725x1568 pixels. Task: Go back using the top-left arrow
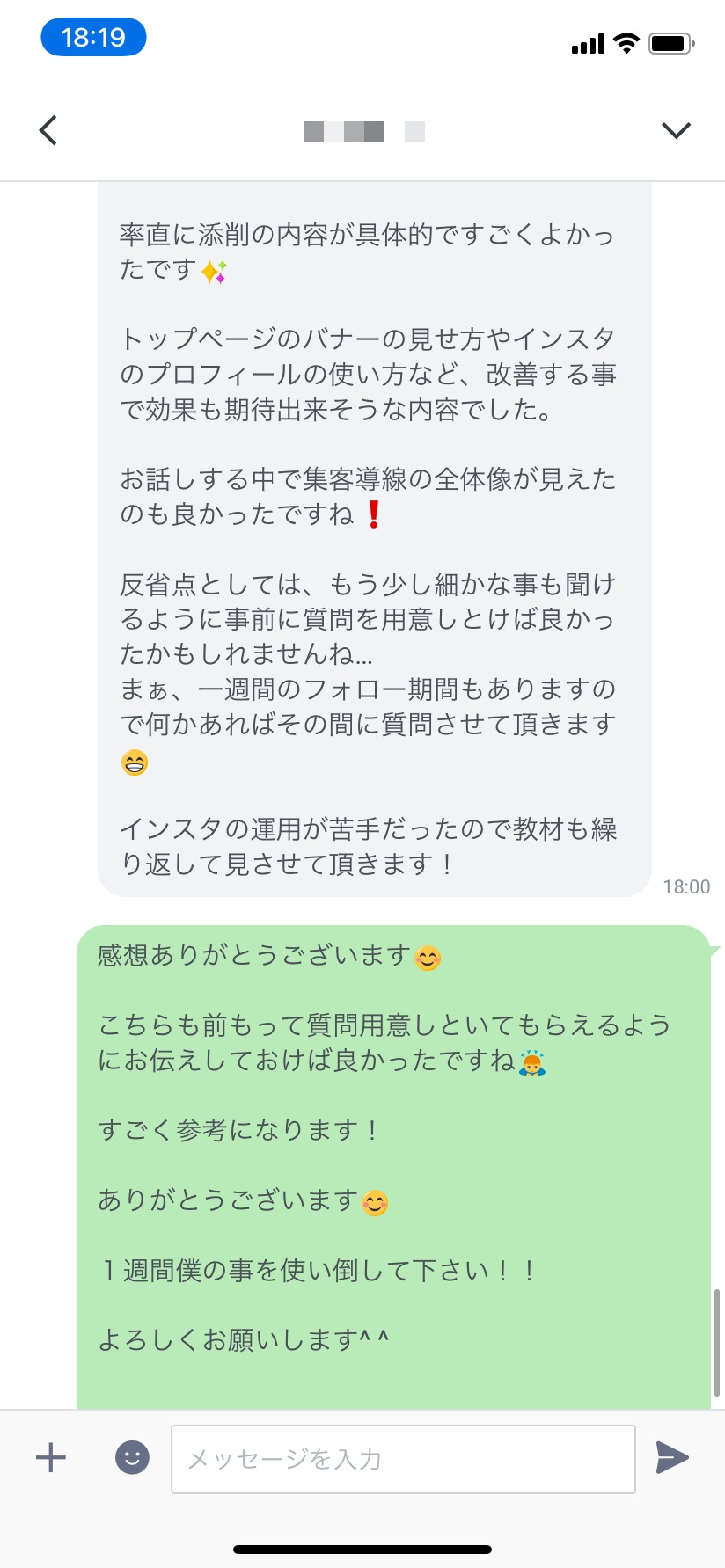point(48,130)
